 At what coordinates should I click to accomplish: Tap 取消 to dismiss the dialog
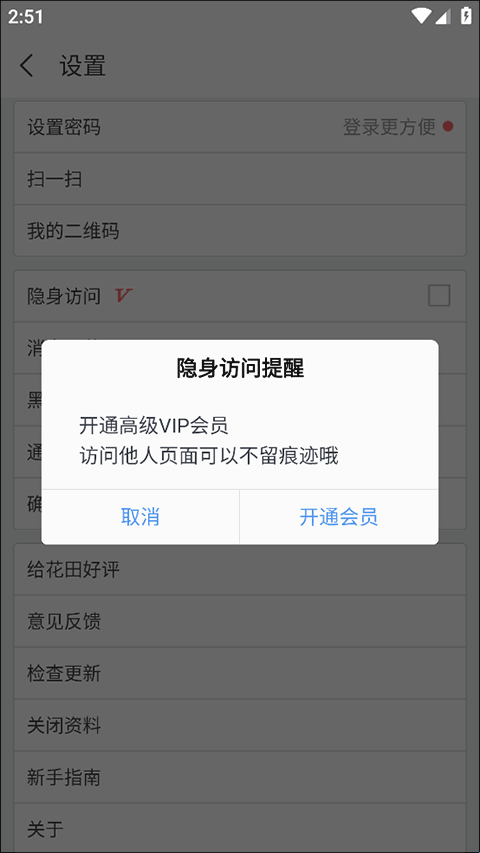140,517
